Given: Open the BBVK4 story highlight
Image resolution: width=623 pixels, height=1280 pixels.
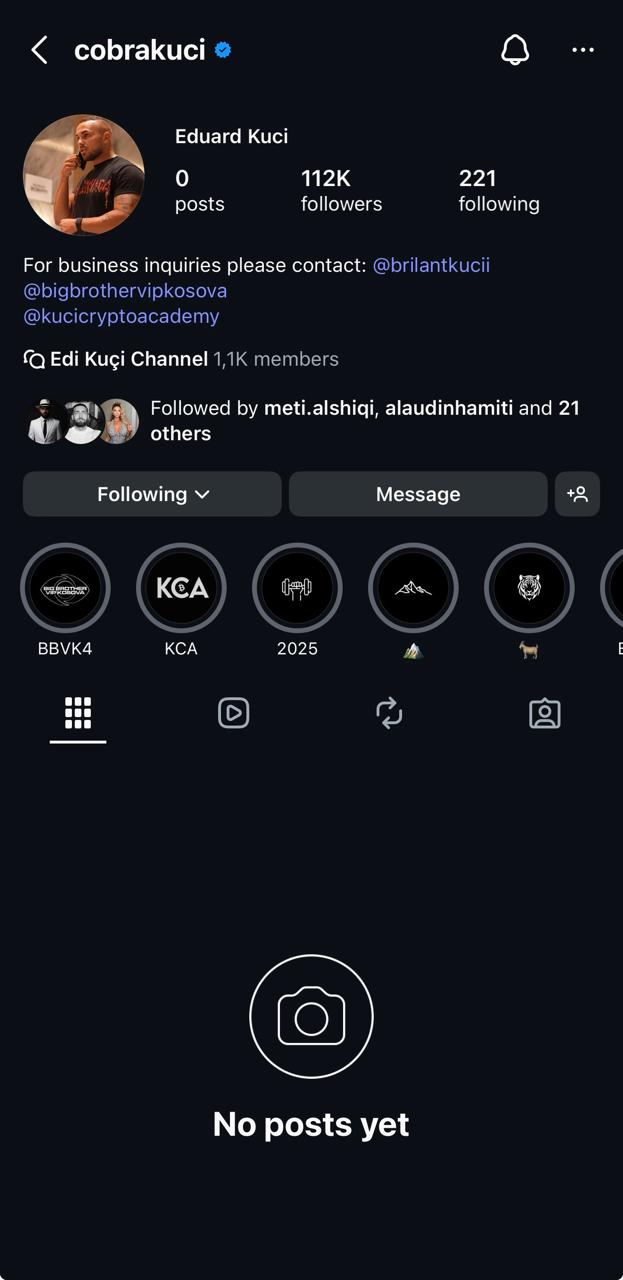Looking at the screenshot, I should (65, 588).
